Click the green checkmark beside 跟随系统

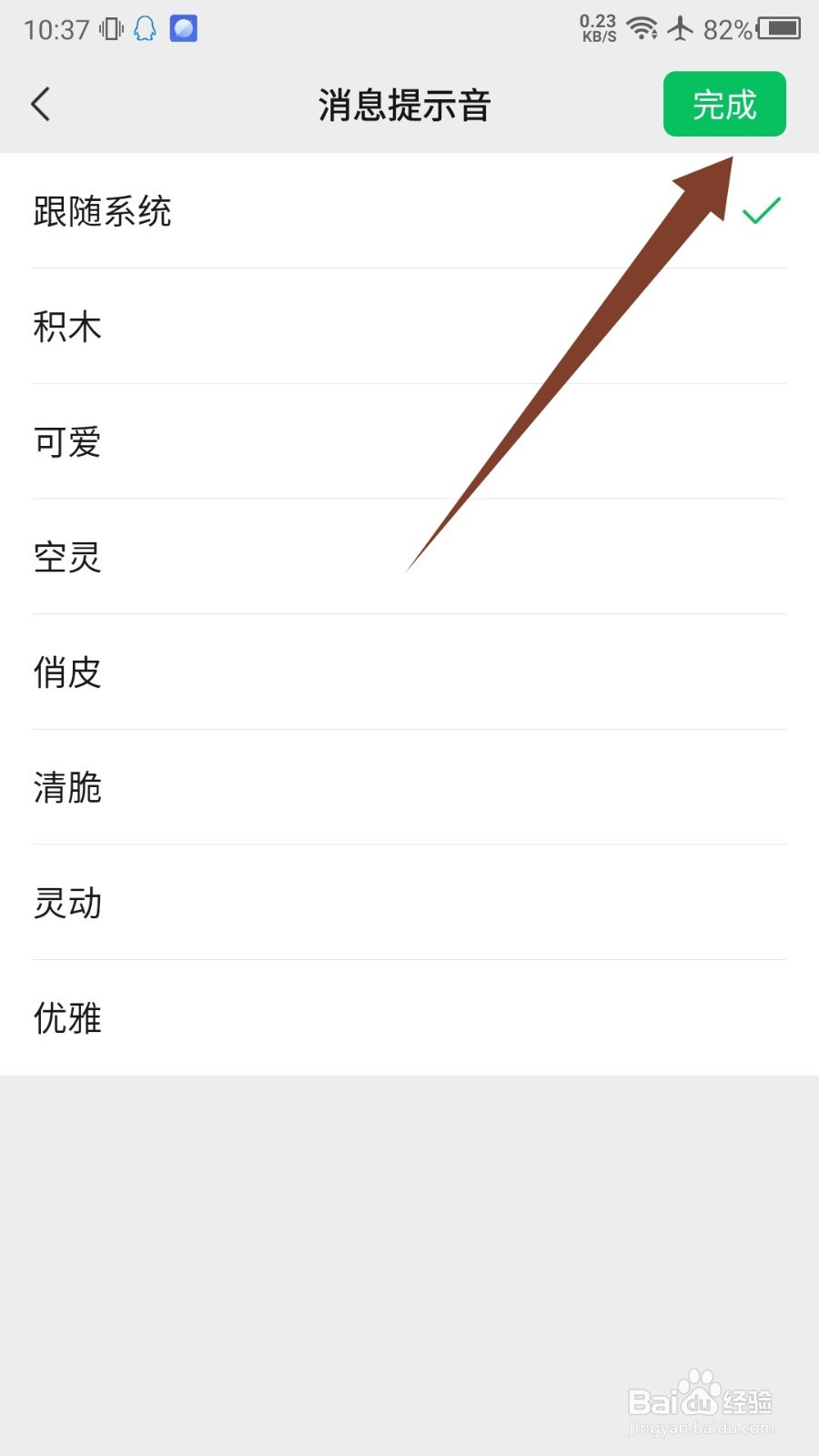[763, 210]
